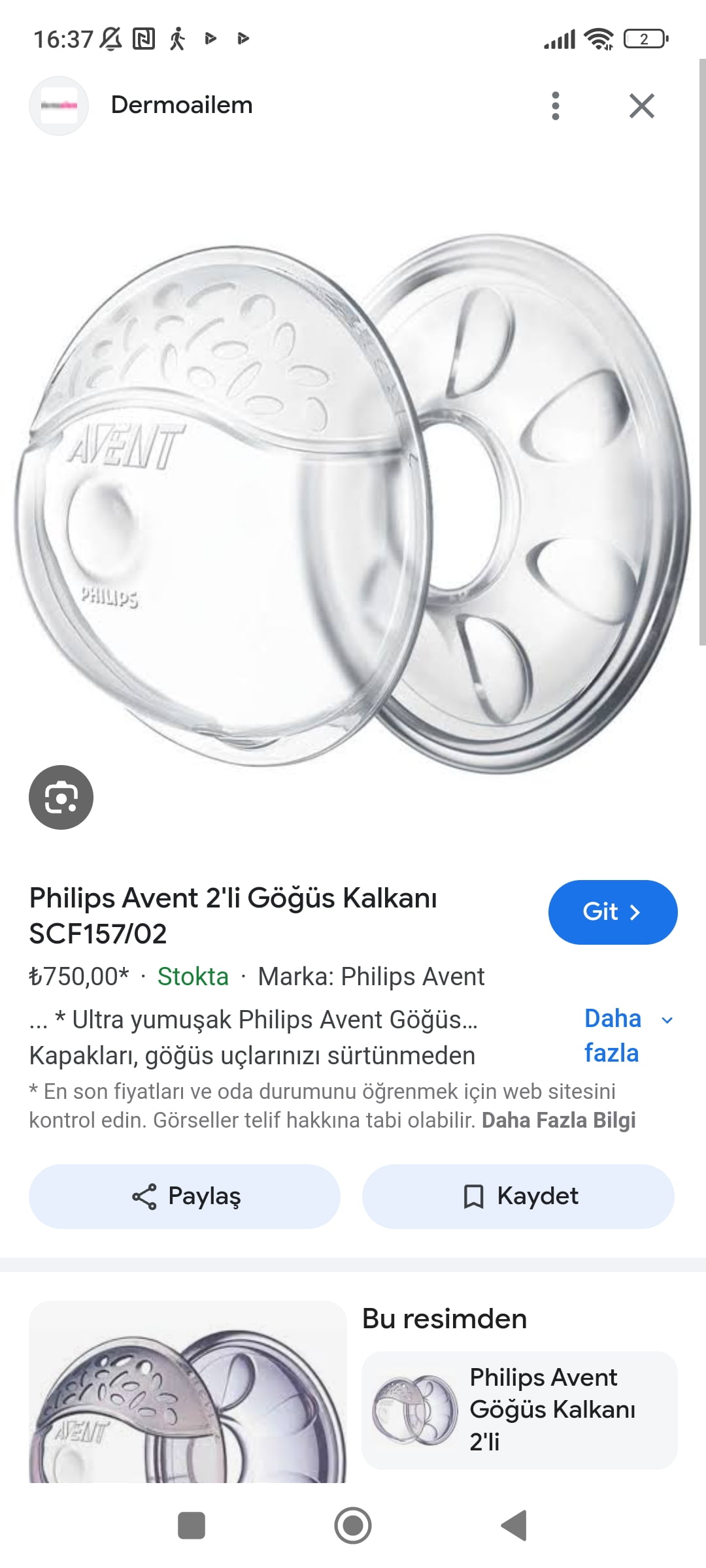Open the Daha Fazla Bilgi link
Image resolution: width=706 pixels, height=1568 pixels.
558,1120
